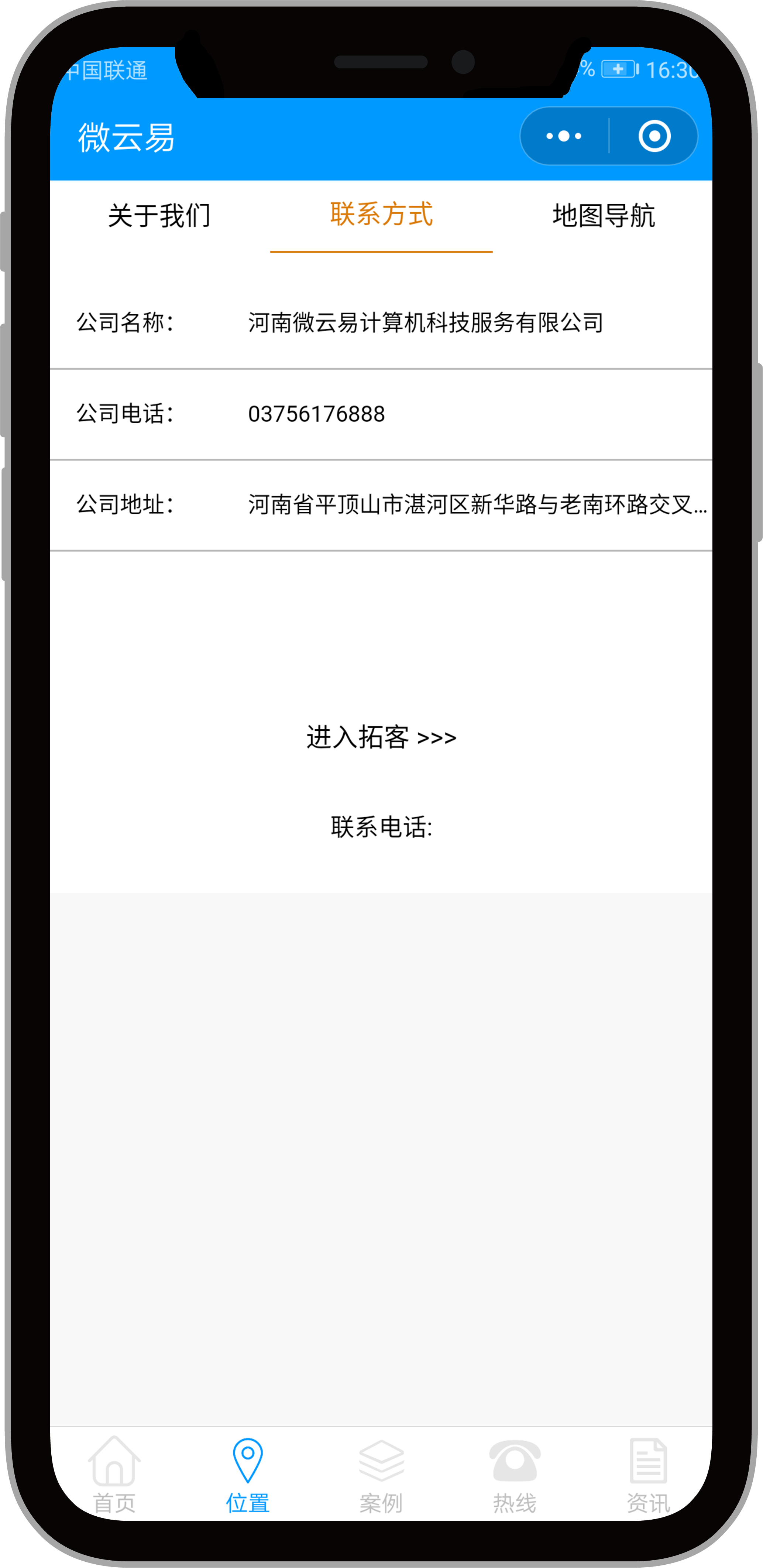
Task: Switch to the 关于我们 tab
Action: (x=159, y=215)
